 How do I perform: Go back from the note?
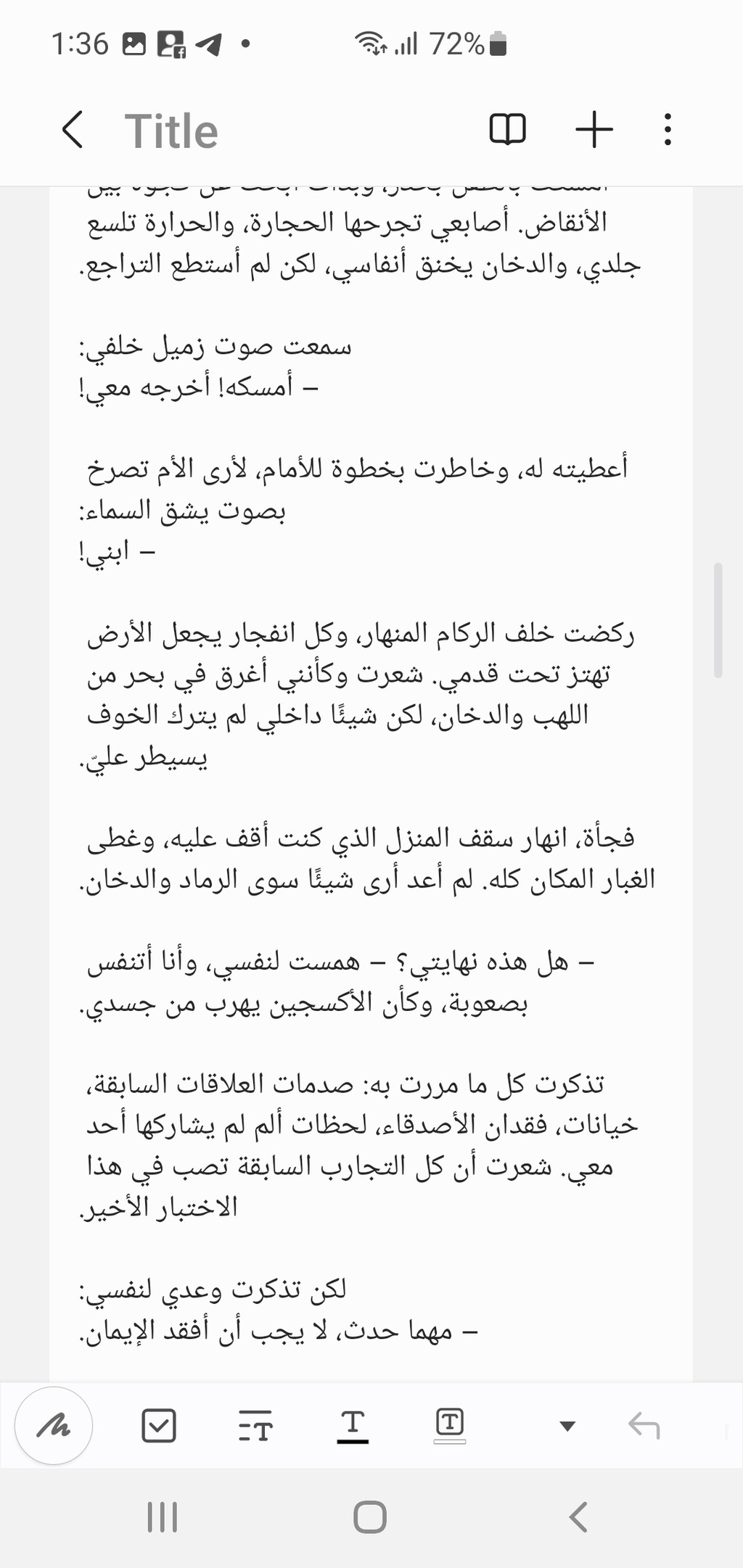[73, 131]
